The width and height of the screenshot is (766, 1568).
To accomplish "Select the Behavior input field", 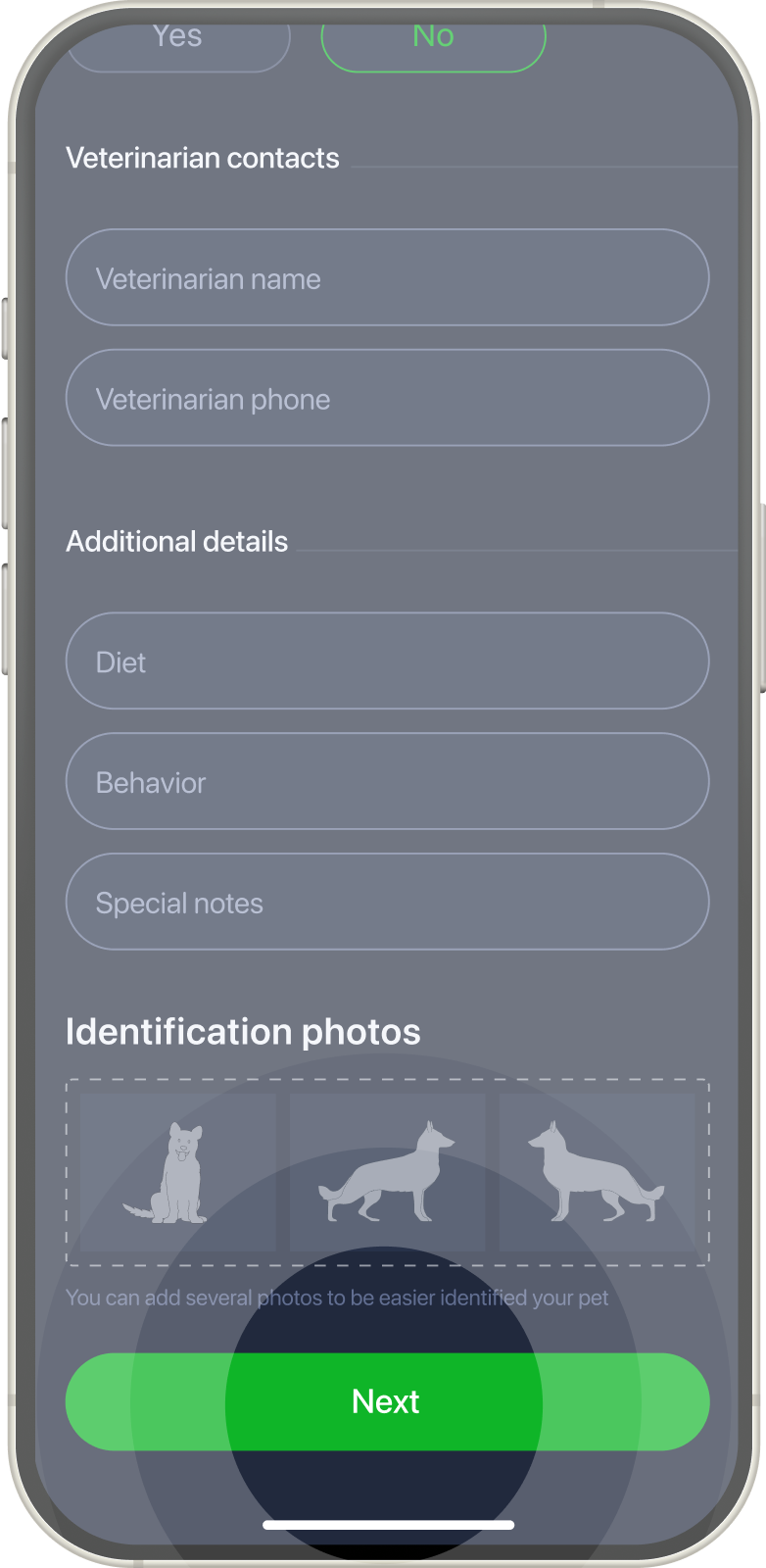I will pos(387,781).
